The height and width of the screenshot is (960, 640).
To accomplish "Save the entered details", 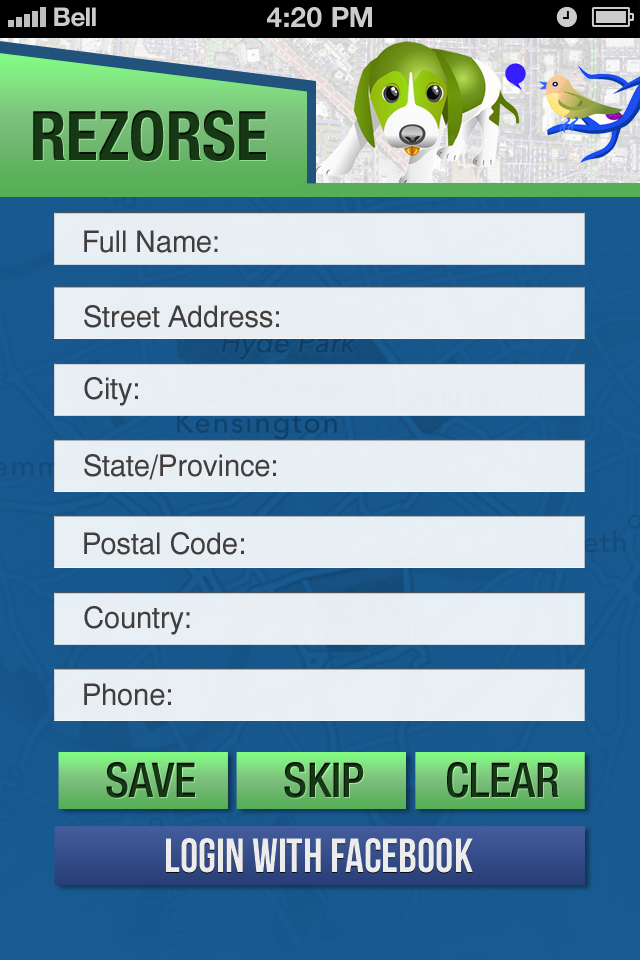I will (144, 781).
